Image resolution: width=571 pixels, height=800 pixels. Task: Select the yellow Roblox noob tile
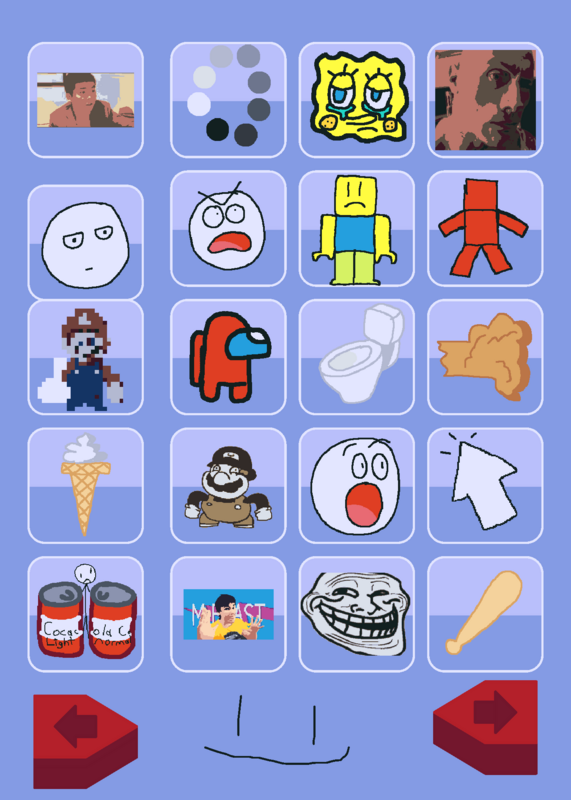click(357, 229)
